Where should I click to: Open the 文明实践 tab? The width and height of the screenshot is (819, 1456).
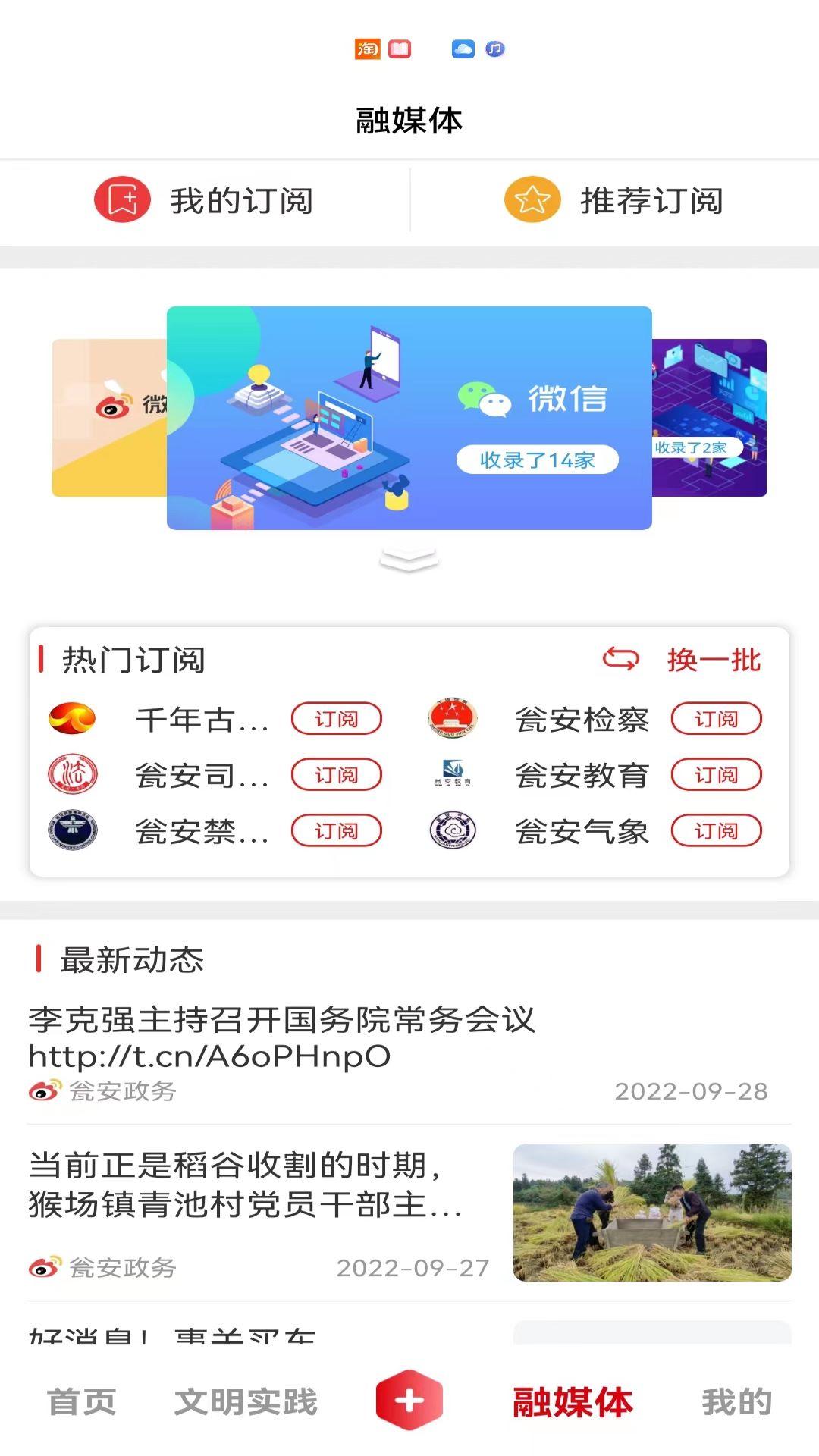click(244, 1401)
